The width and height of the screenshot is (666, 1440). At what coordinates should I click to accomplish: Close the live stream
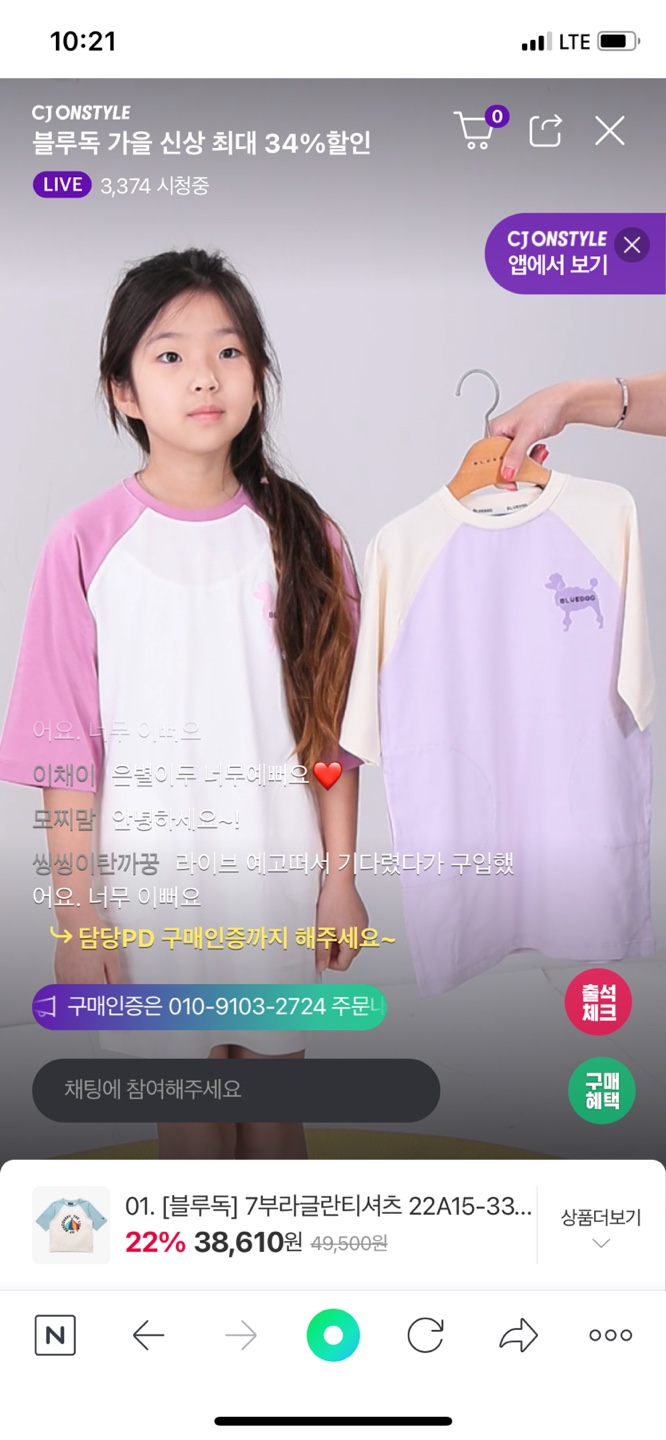coord(610,131)
